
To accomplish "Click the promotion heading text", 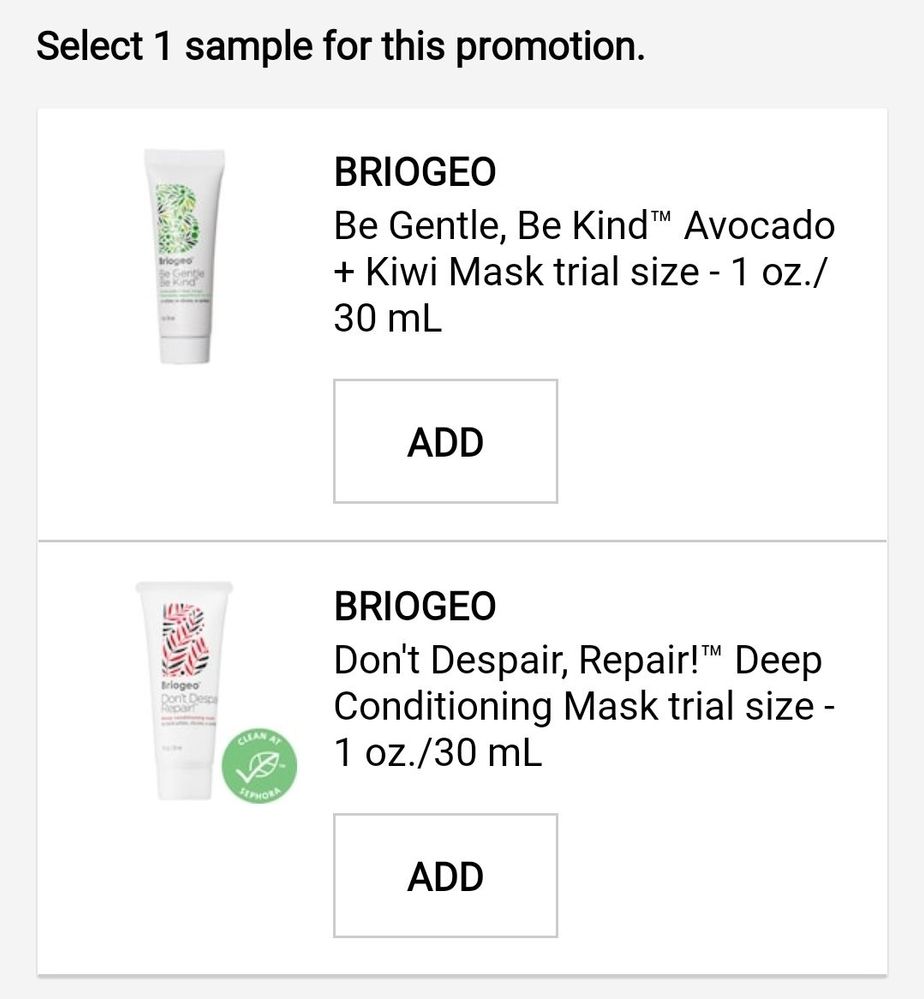I will (340, 44).
